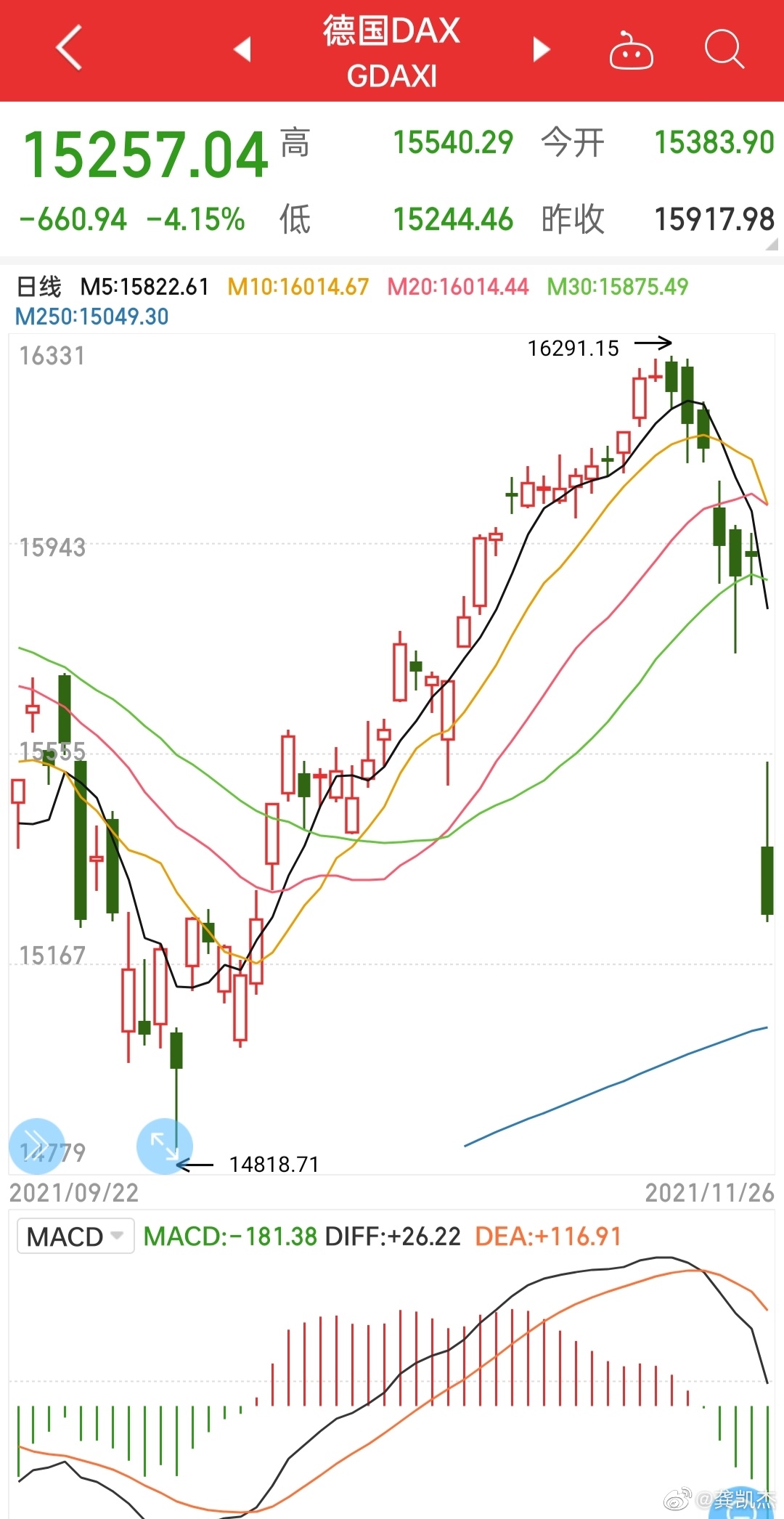
Task: Expand the quote details corner arrow
Action: pos(772,245)
